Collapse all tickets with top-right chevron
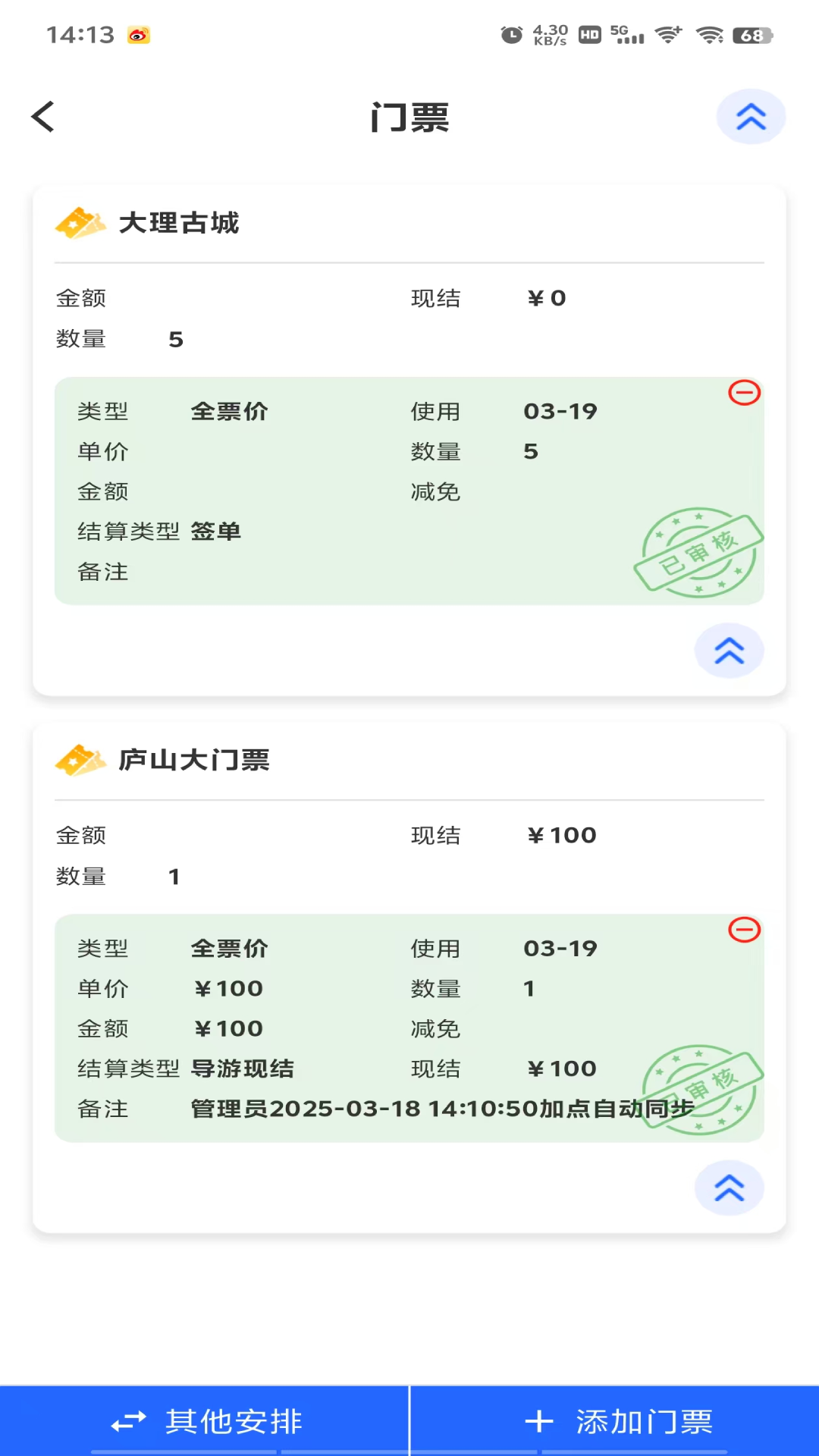819x1456 pixels. (751, 117)
